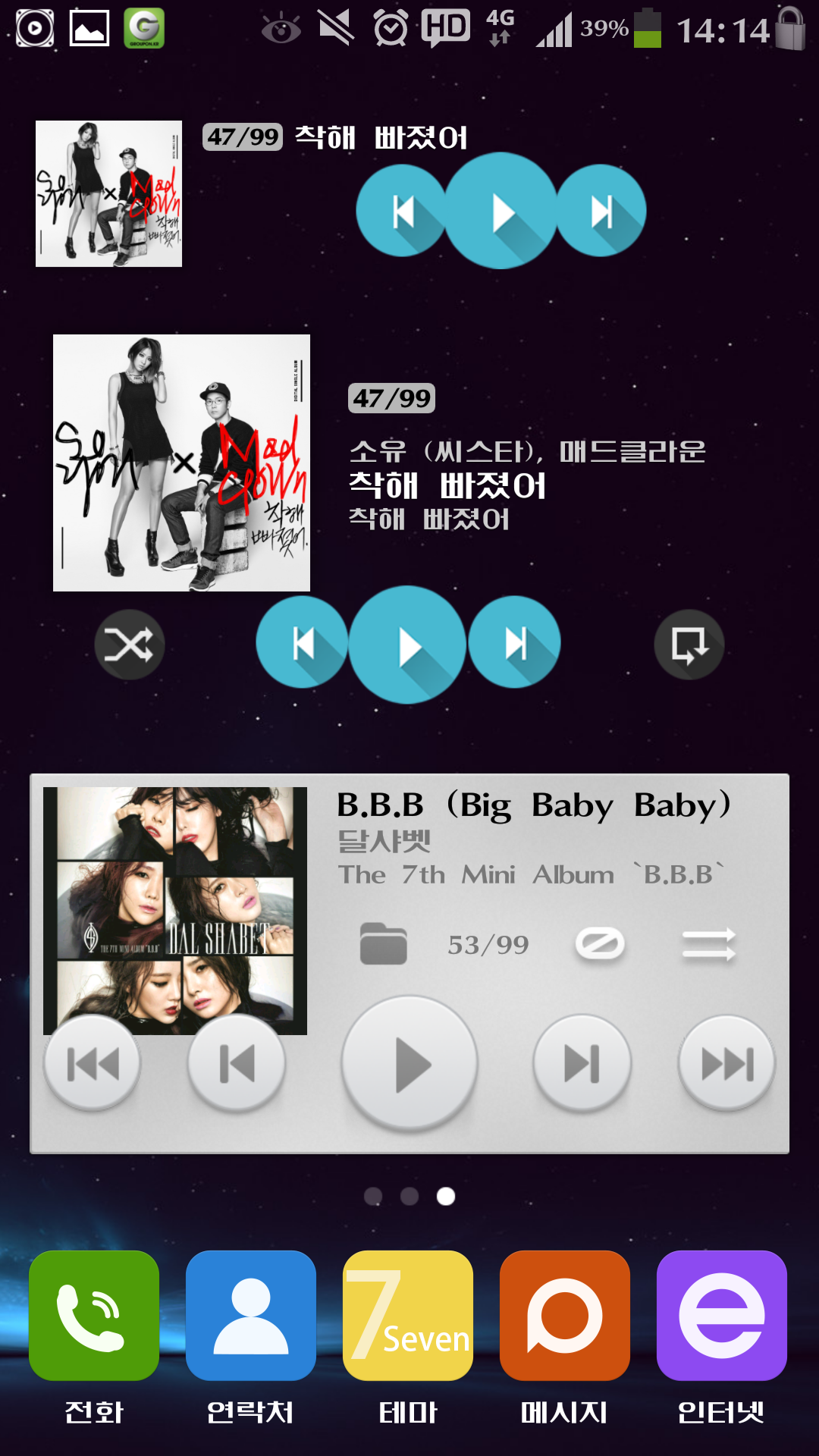Go to previous track in B.B.B widget
The image size is (819, 1456).
(x=237, y=1063)
